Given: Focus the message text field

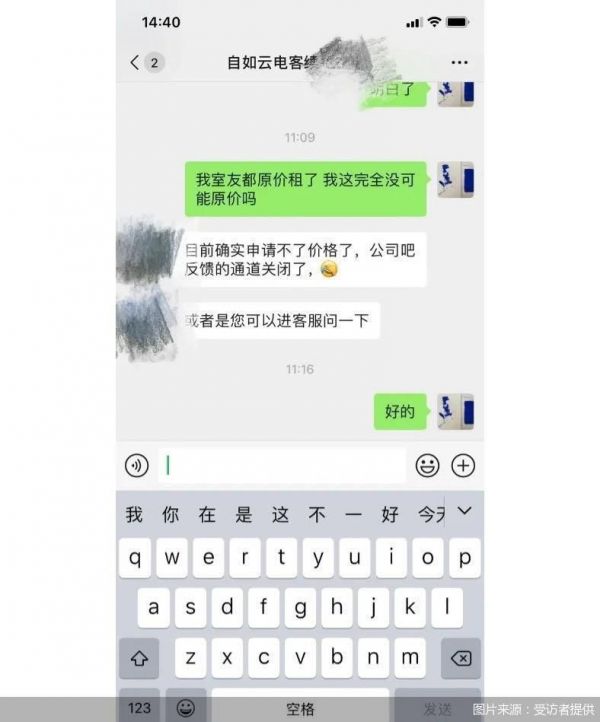Looking at the screenshot, I should 283,465.
